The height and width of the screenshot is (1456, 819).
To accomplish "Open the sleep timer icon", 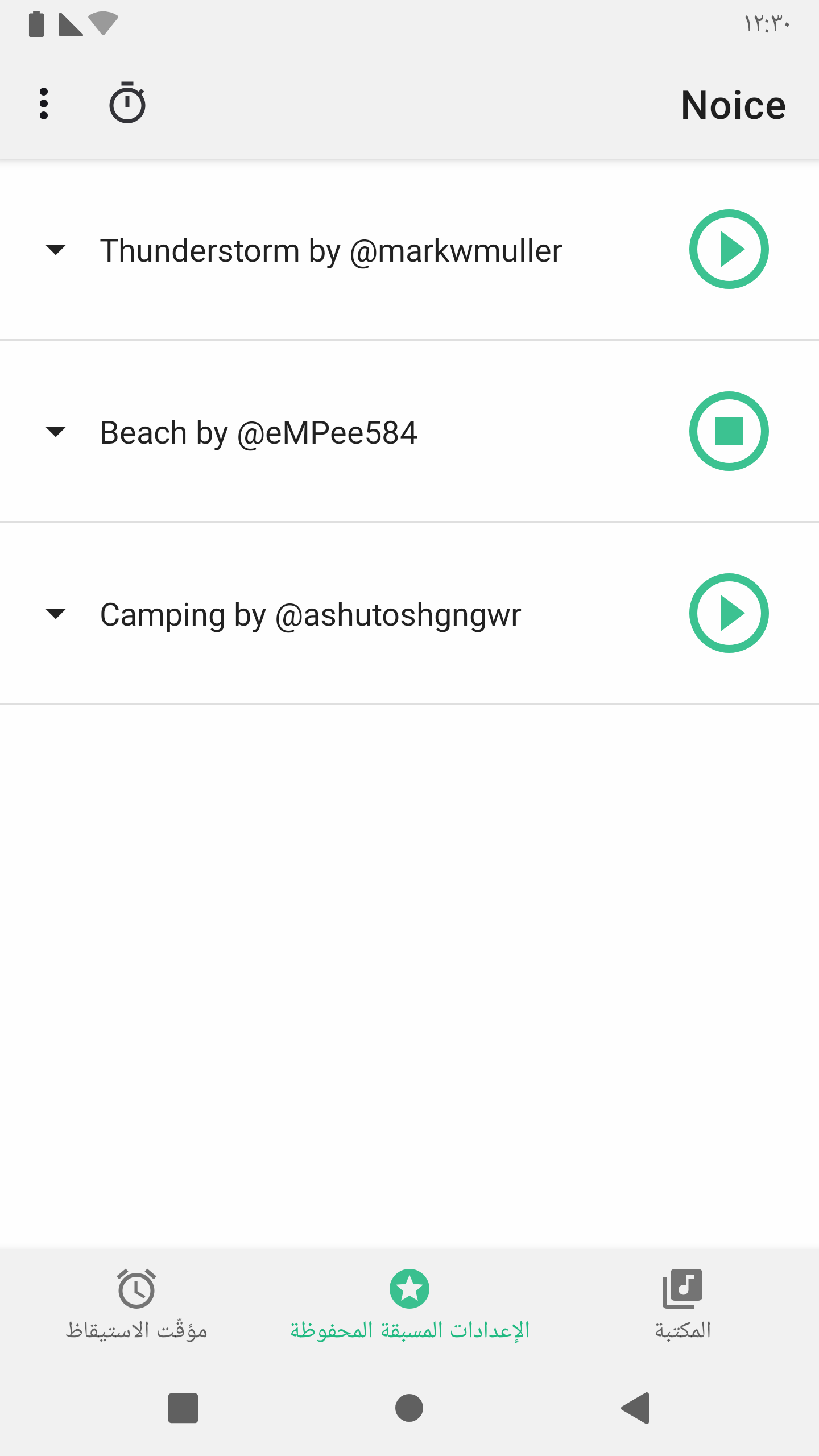I will pyautogui.click(x=127, y=103).
